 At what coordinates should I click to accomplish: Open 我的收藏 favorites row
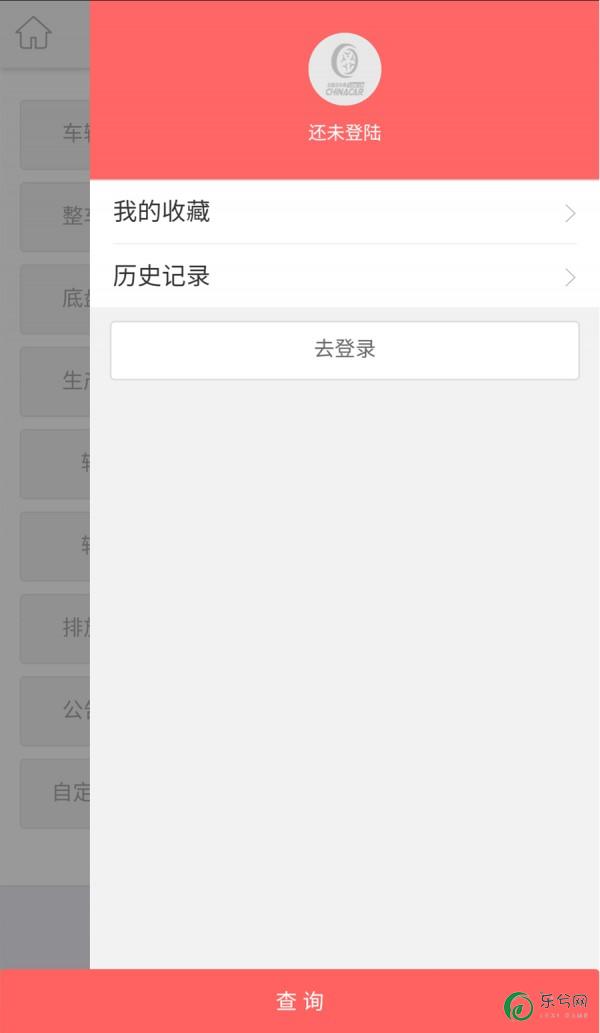(344, 212)
